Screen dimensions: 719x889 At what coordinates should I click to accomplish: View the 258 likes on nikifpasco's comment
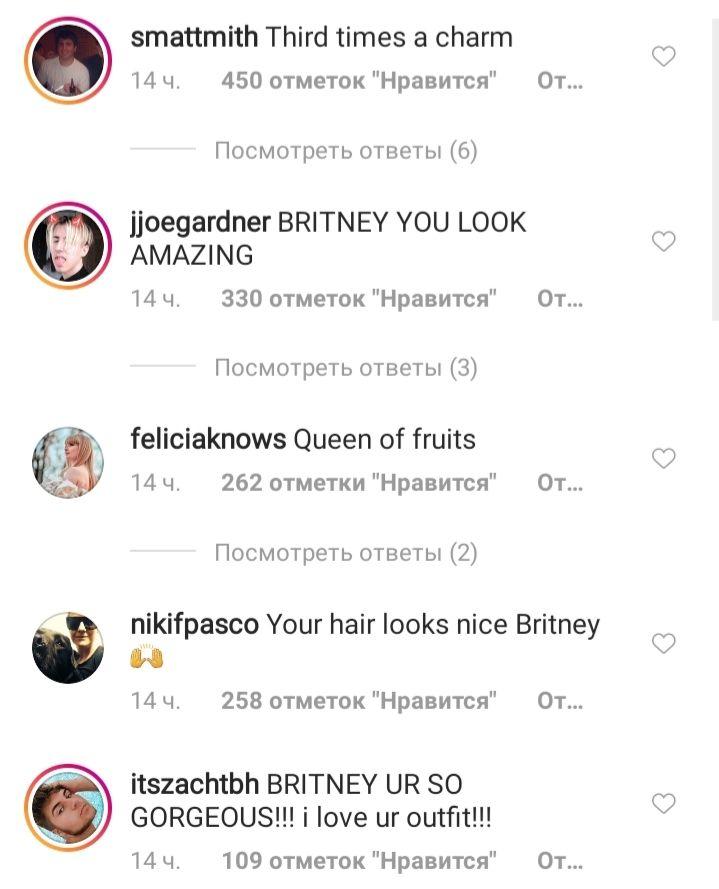pos(359,701)
